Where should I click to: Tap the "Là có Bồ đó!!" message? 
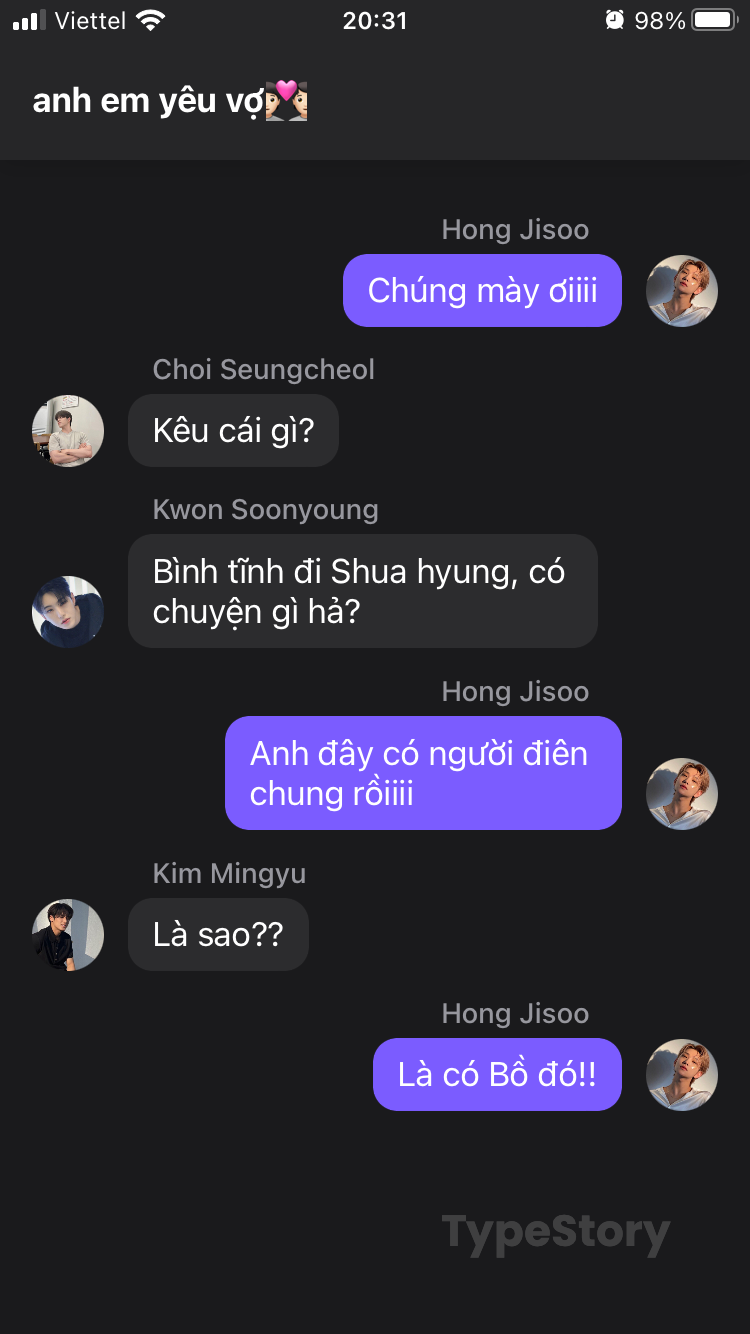pyautogui.click(x=497, y=1075)
